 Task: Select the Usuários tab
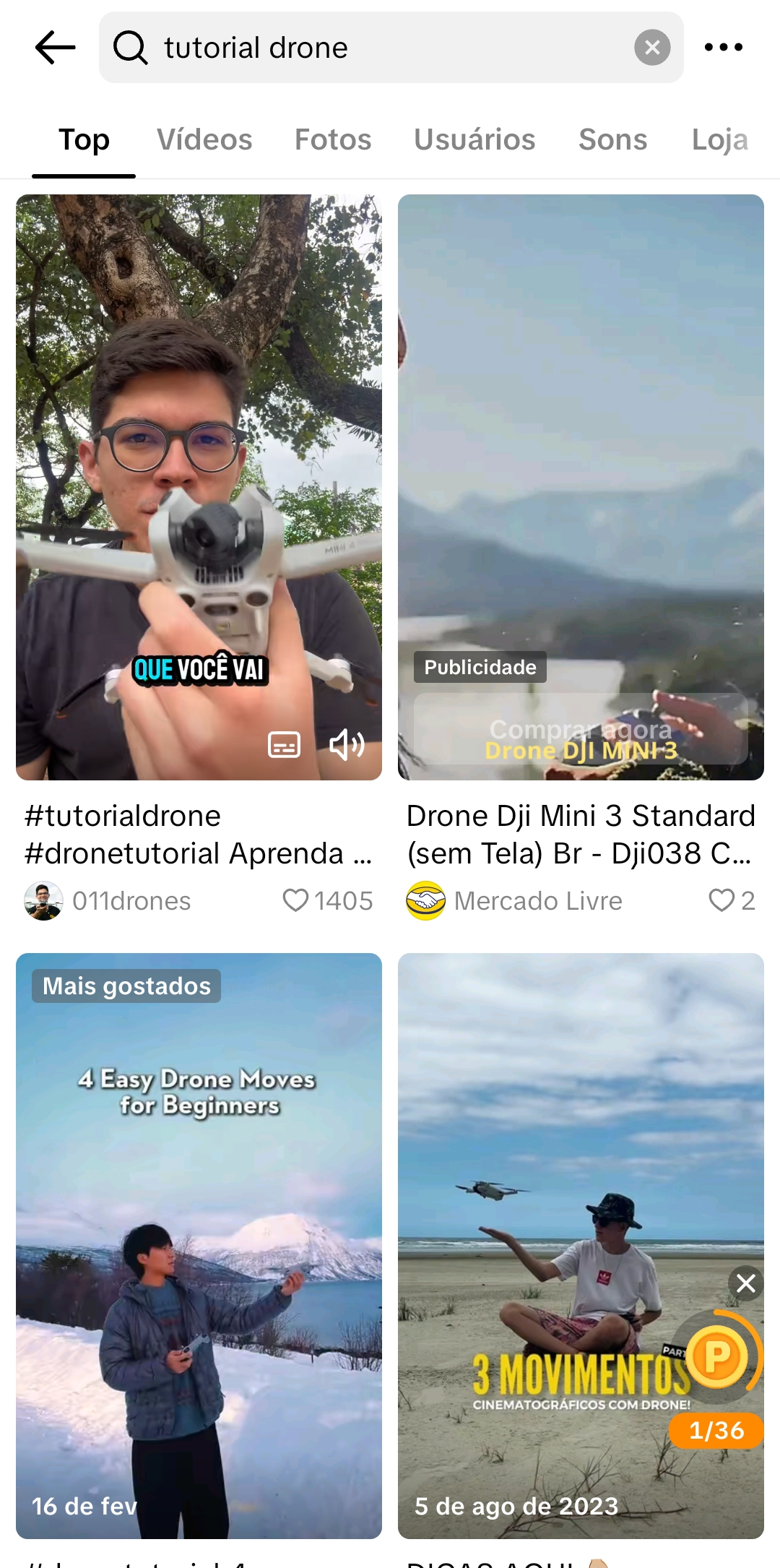point(474,139)
